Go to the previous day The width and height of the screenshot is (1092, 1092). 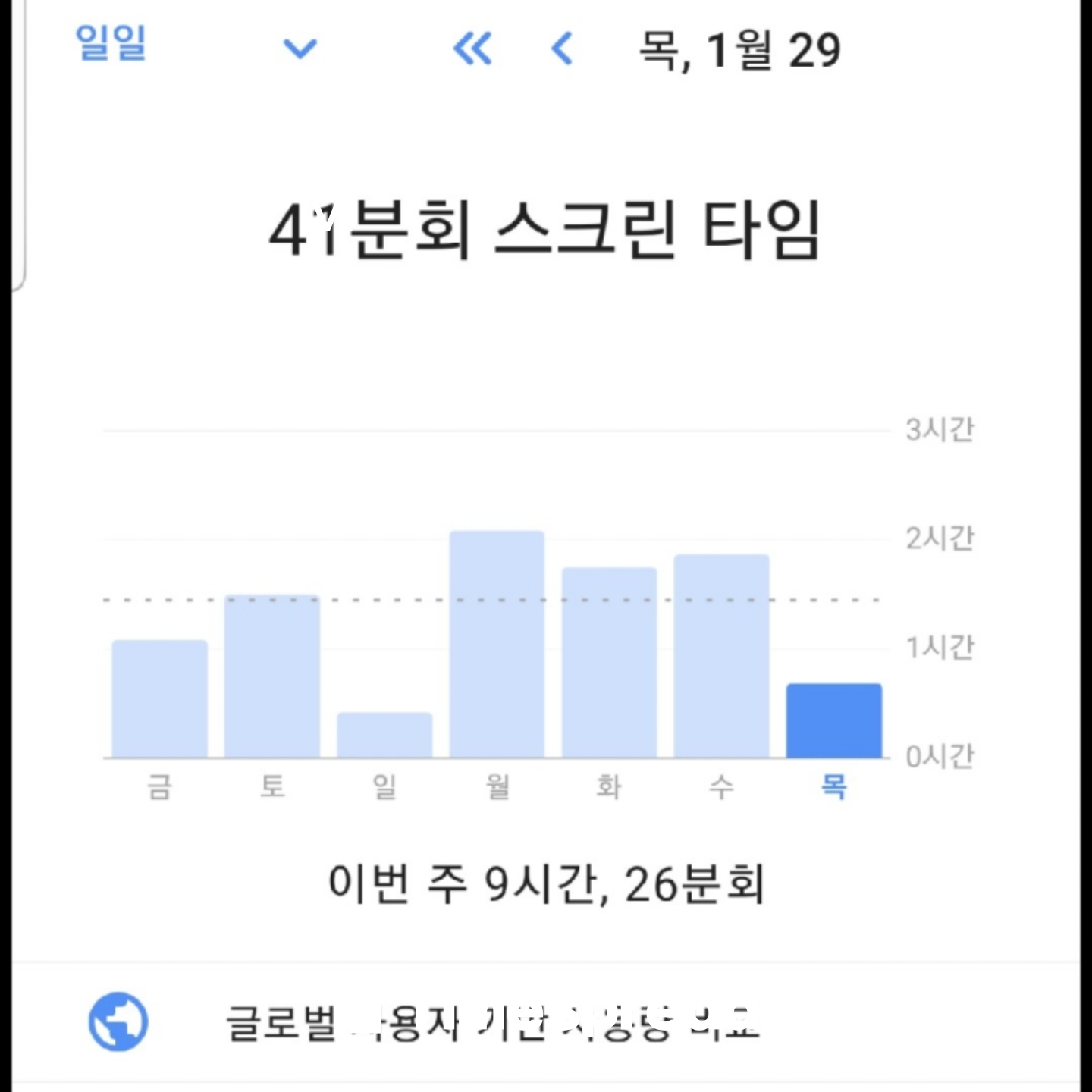point(562,49)
